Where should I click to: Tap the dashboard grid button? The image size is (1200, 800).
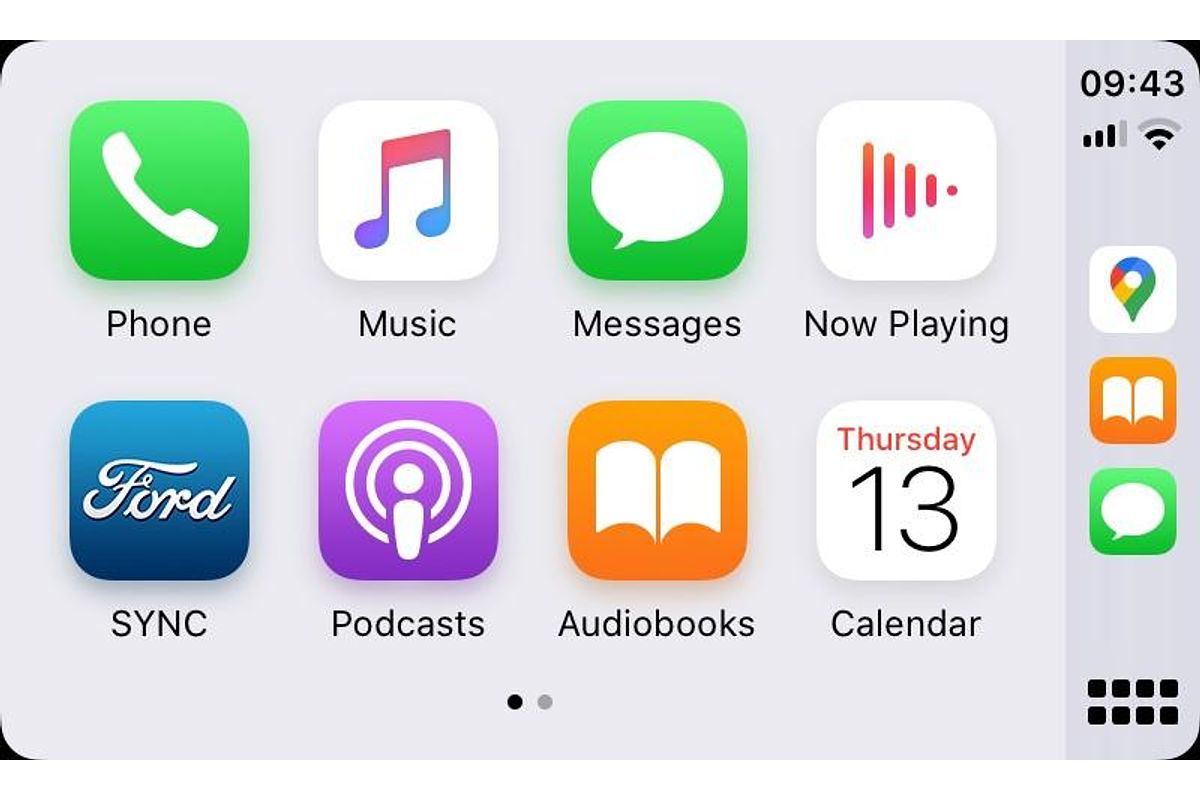click(x=1132, y=701)
